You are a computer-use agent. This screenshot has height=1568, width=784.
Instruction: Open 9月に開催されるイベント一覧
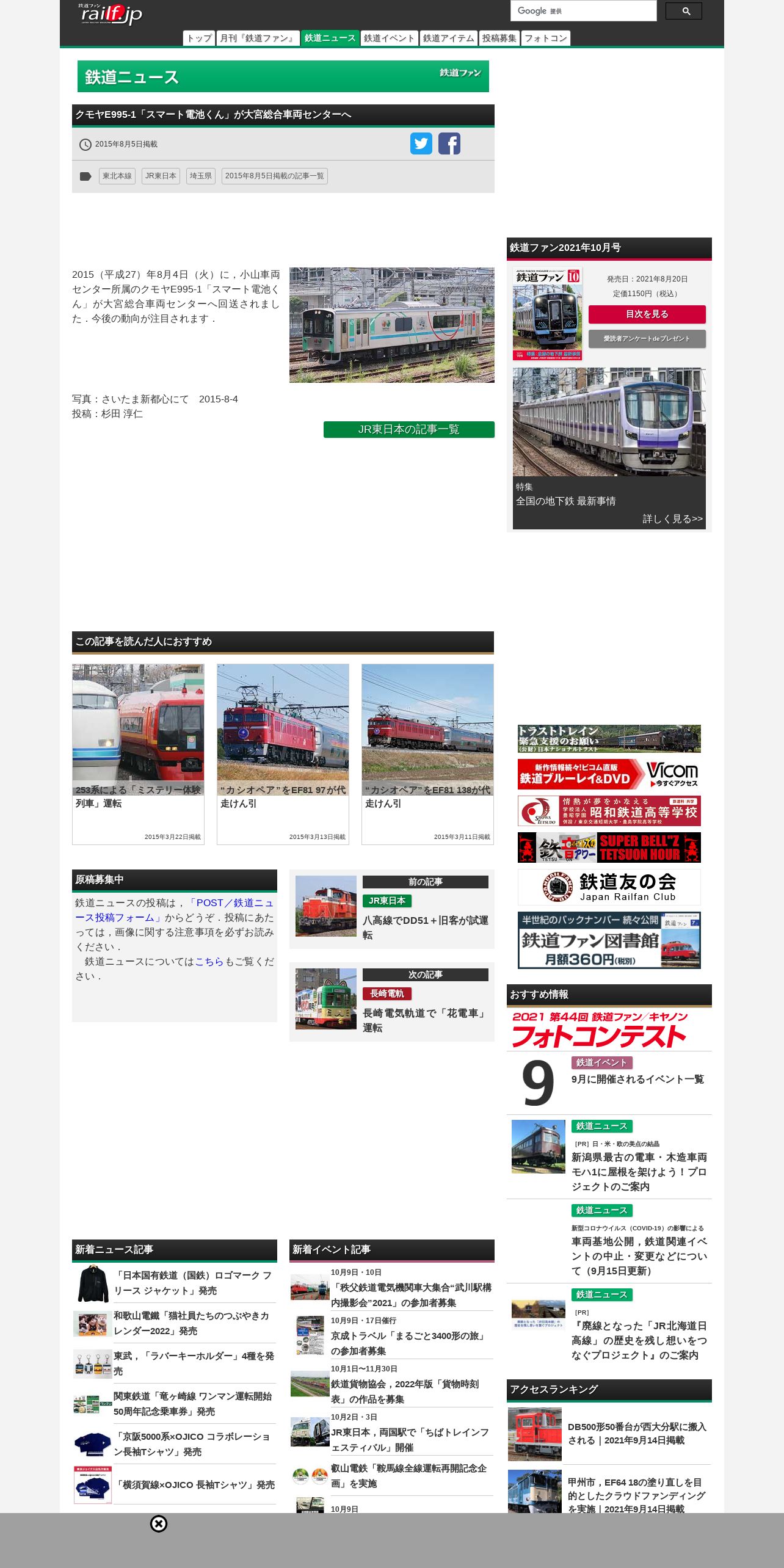pos(637,1079)
